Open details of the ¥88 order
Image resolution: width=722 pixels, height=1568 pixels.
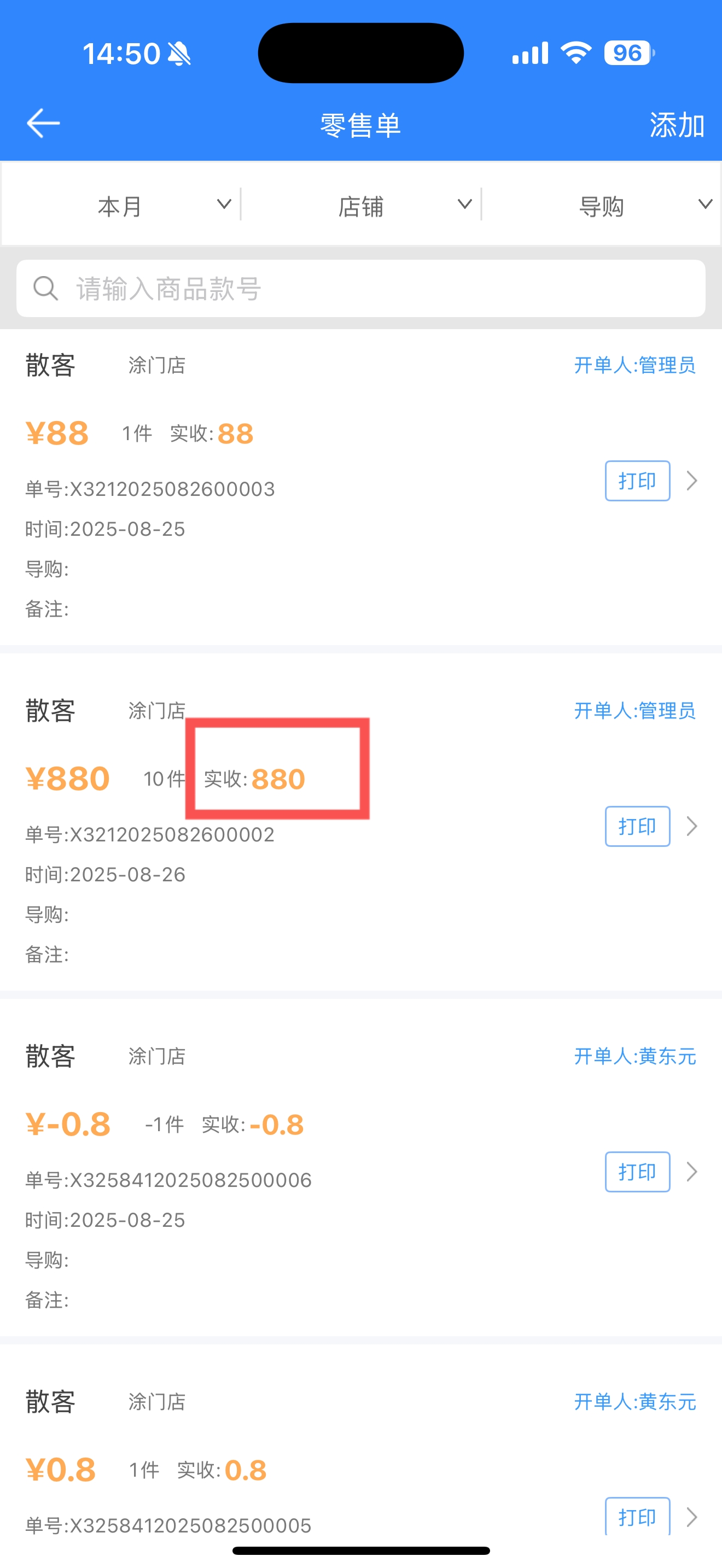click(x=692, y=481)
